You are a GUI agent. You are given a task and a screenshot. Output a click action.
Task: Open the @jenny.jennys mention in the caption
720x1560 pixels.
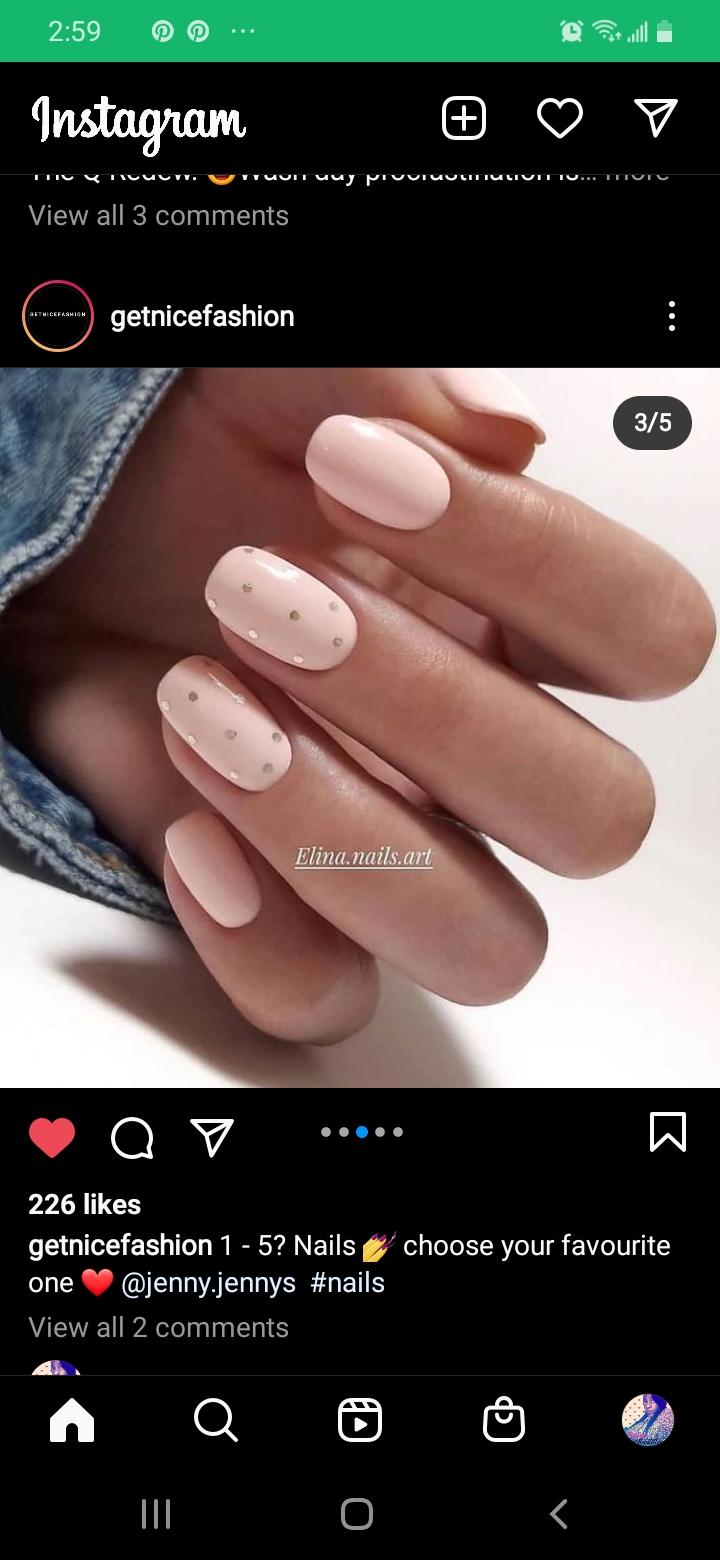click(x=208, y=1283)
